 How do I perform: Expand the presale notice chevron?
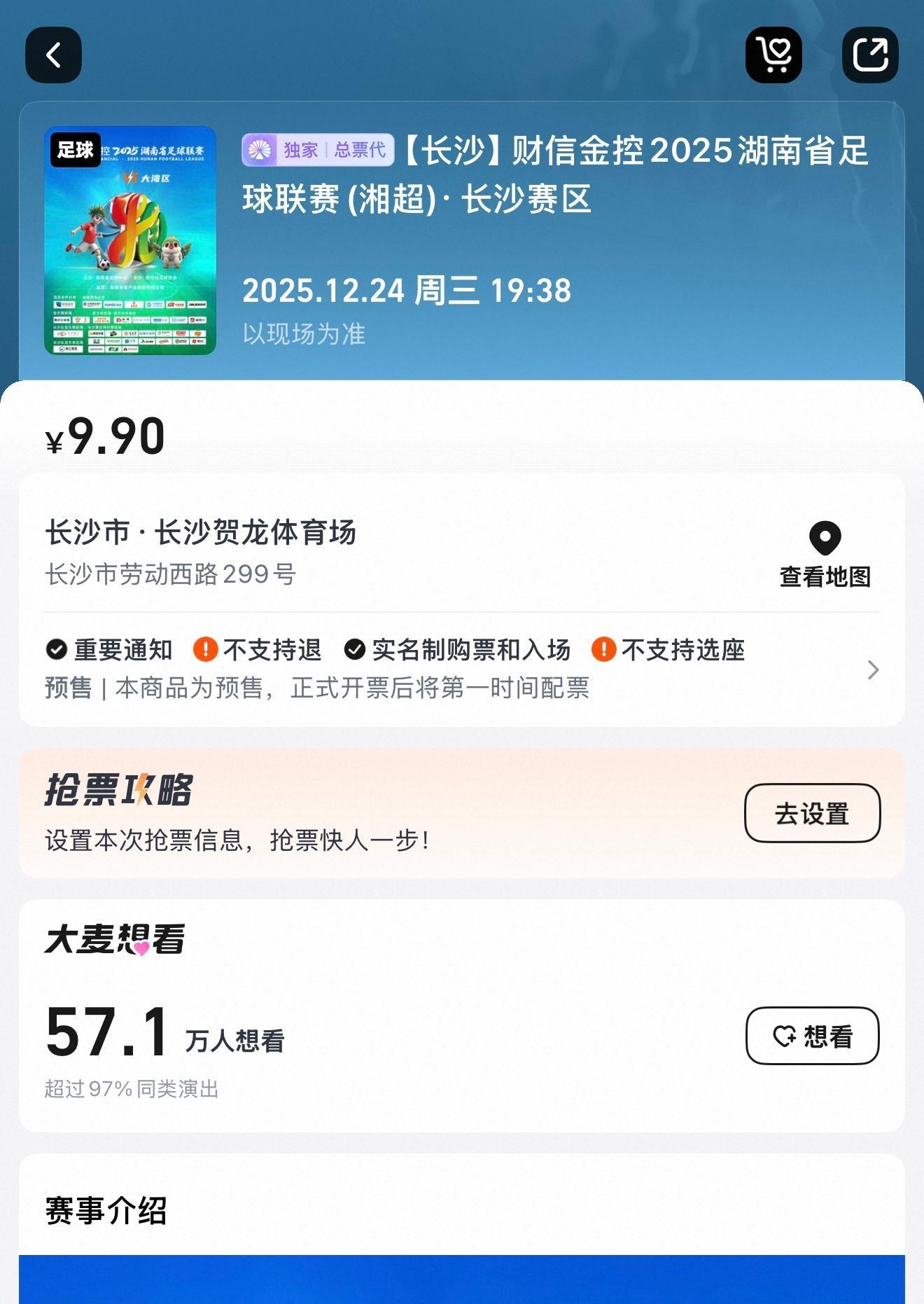pyautogui.click(x=873, y=671)
